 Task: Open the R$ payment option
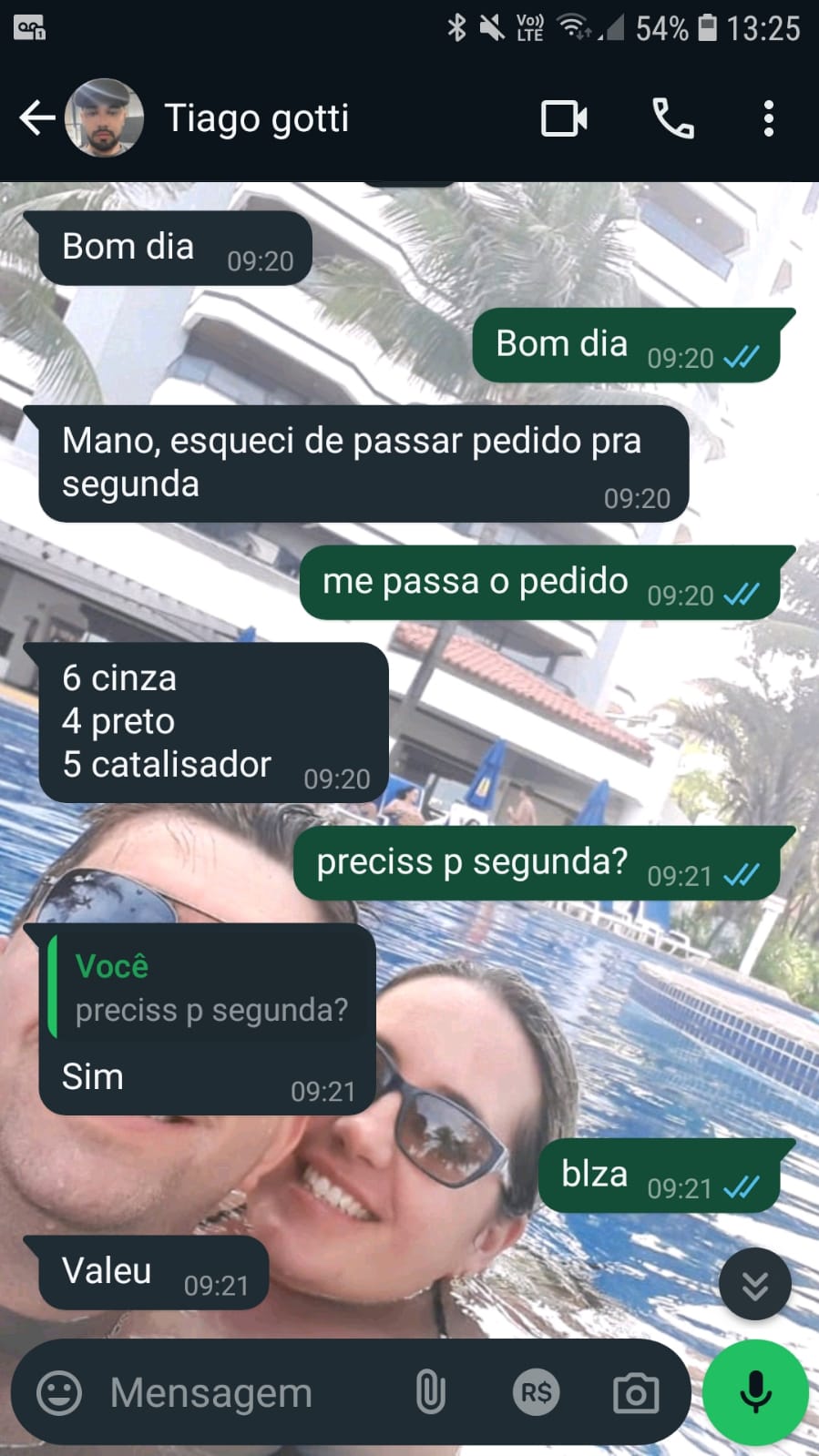coord(536,1393)
